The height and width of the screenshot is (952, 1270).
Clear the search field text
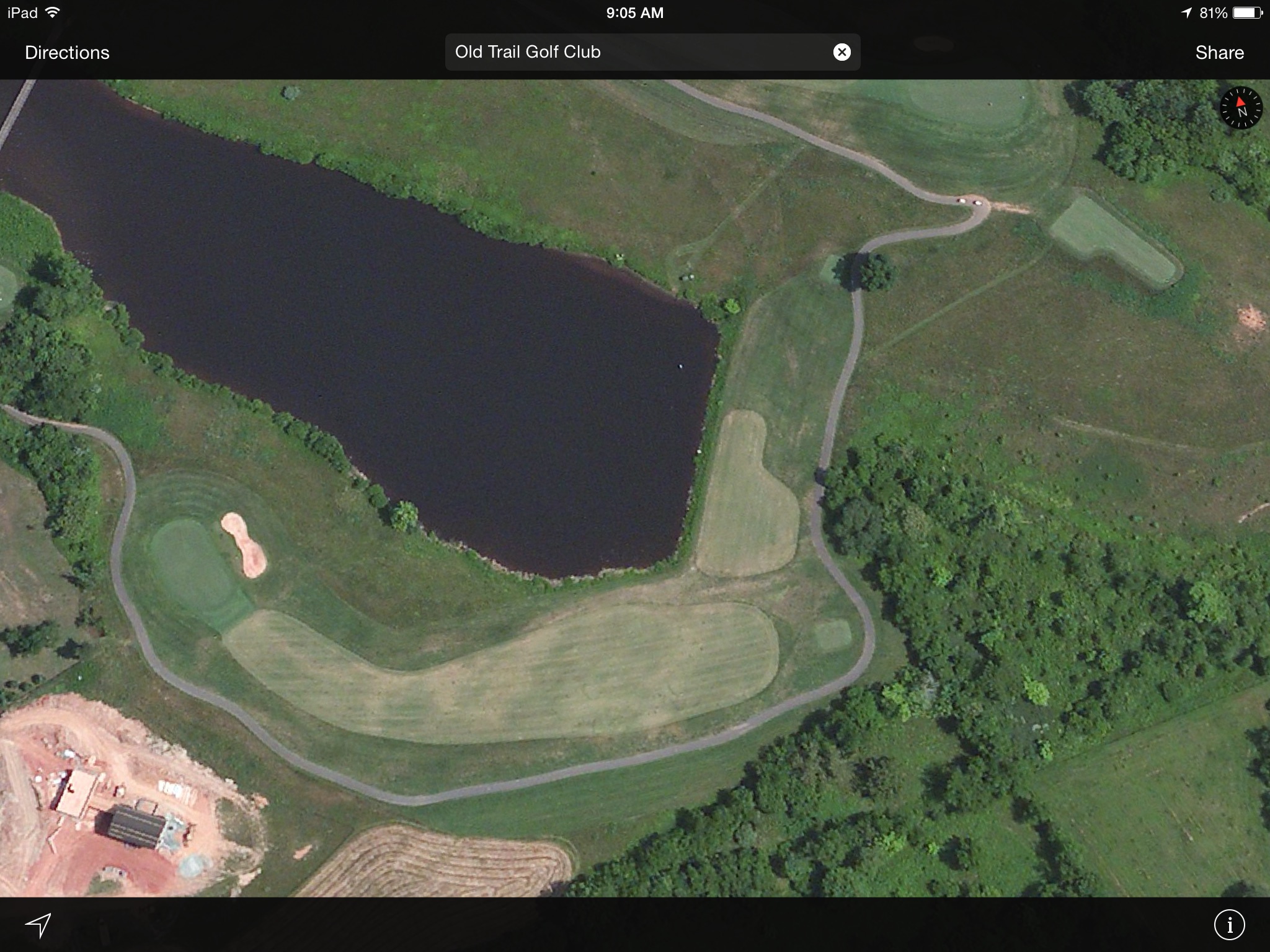841,52
